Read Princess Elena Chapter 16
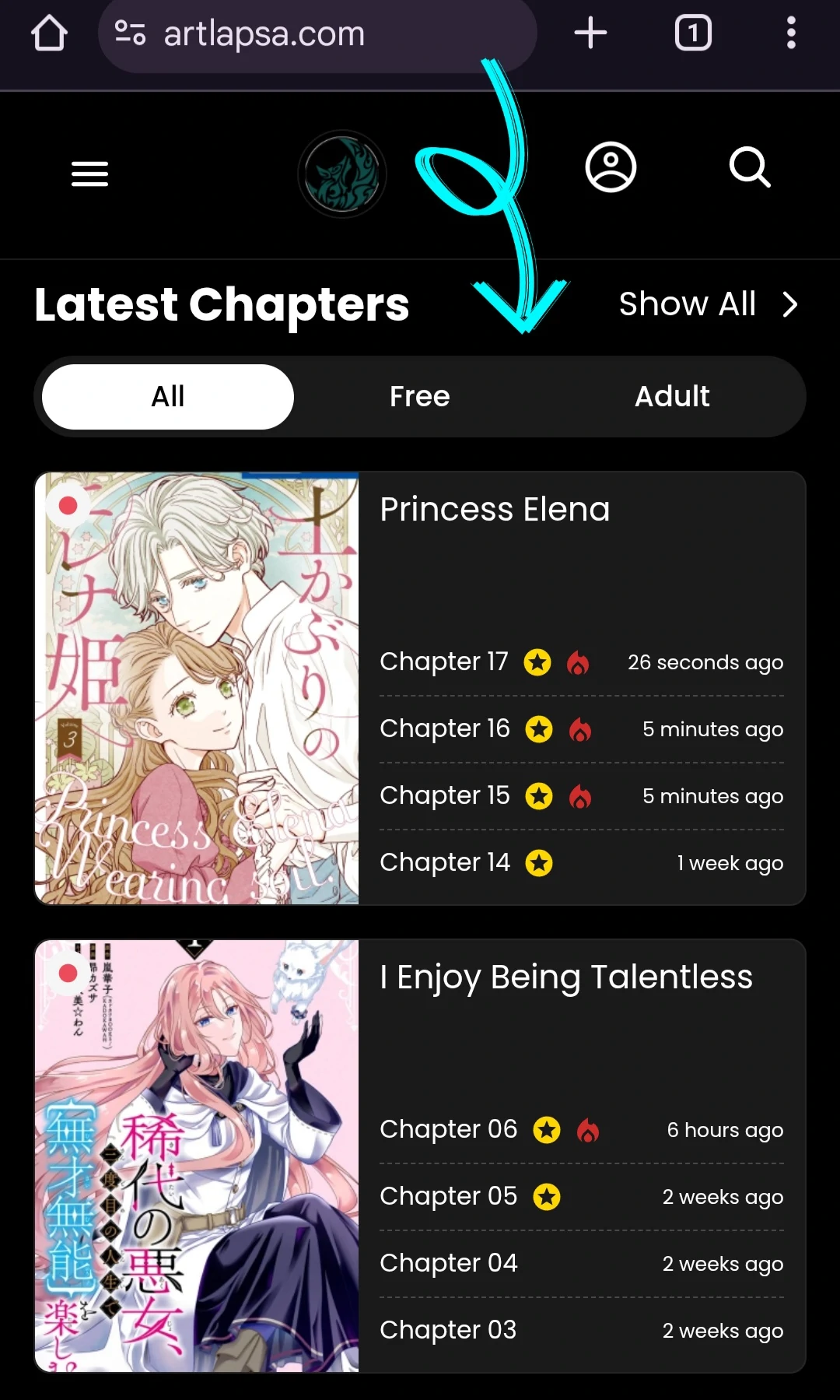 [444, 729]
